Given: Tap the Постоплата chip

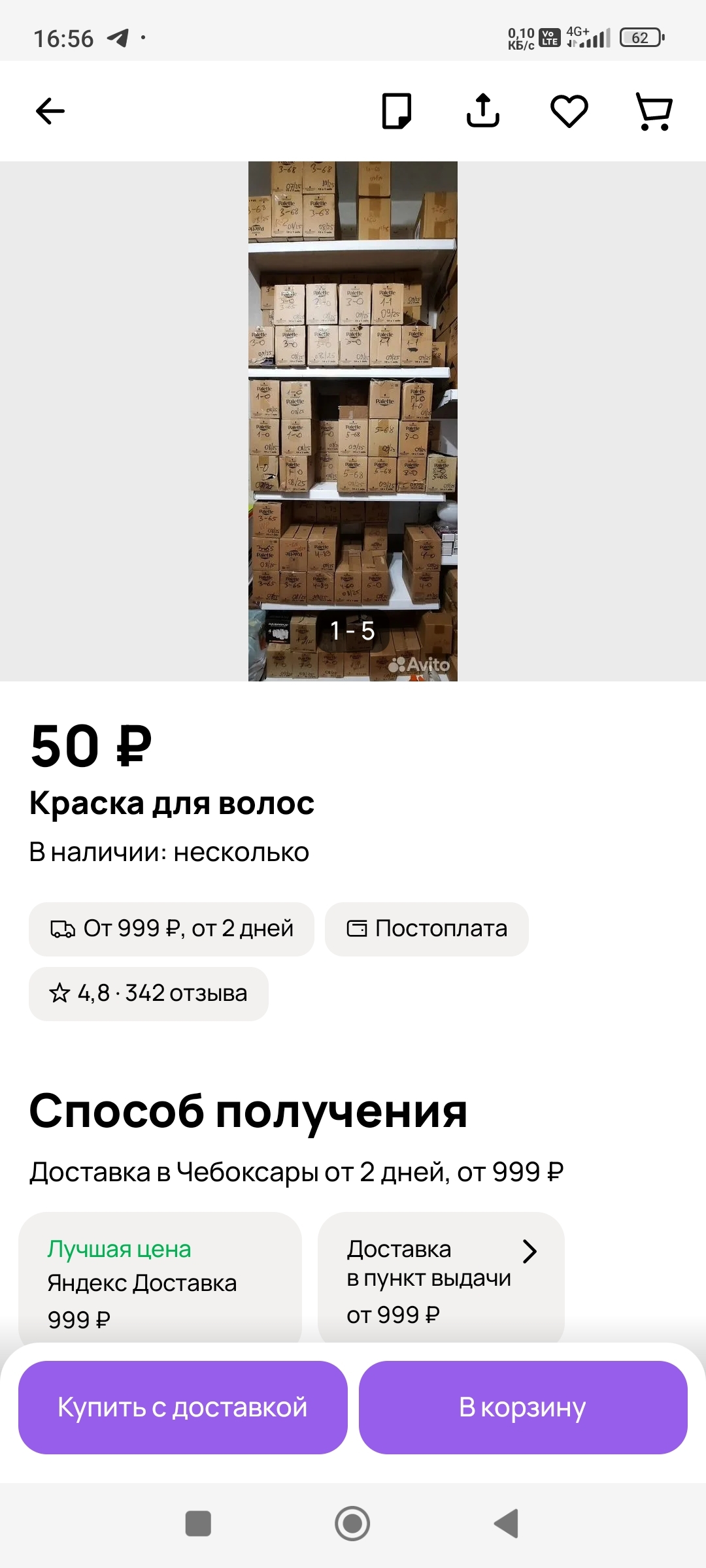Looking at the screenshot, I should tap(426, 928).
